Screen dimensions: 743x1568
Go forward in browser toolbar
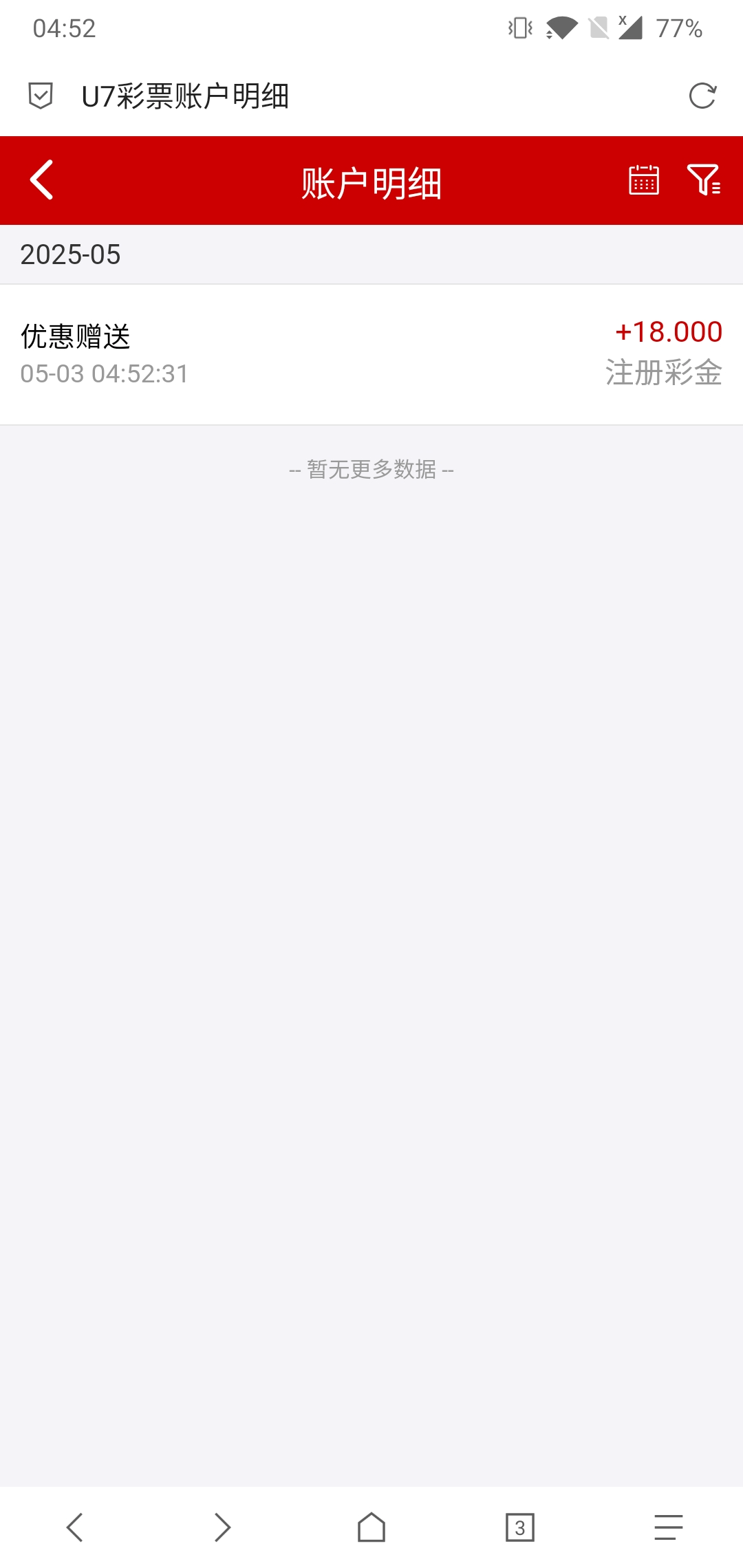tap(222, 1527)
